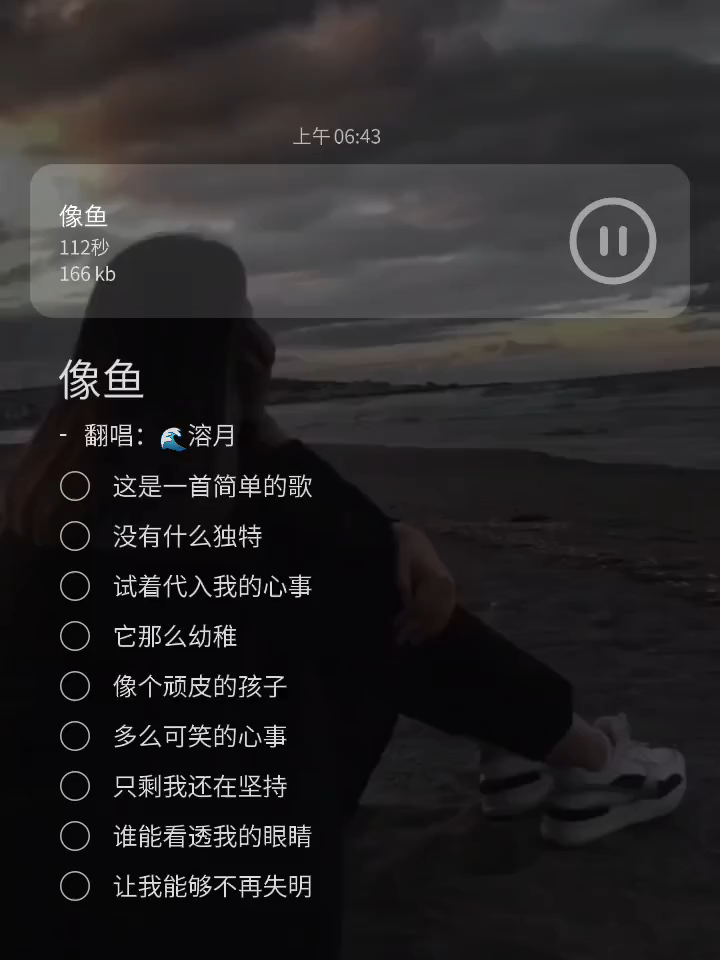Image resolution: width=720 pixels, height=960 pixels.
Task: Select the 它那么幼稚 checkbox
Action: [x=75, y=636]
